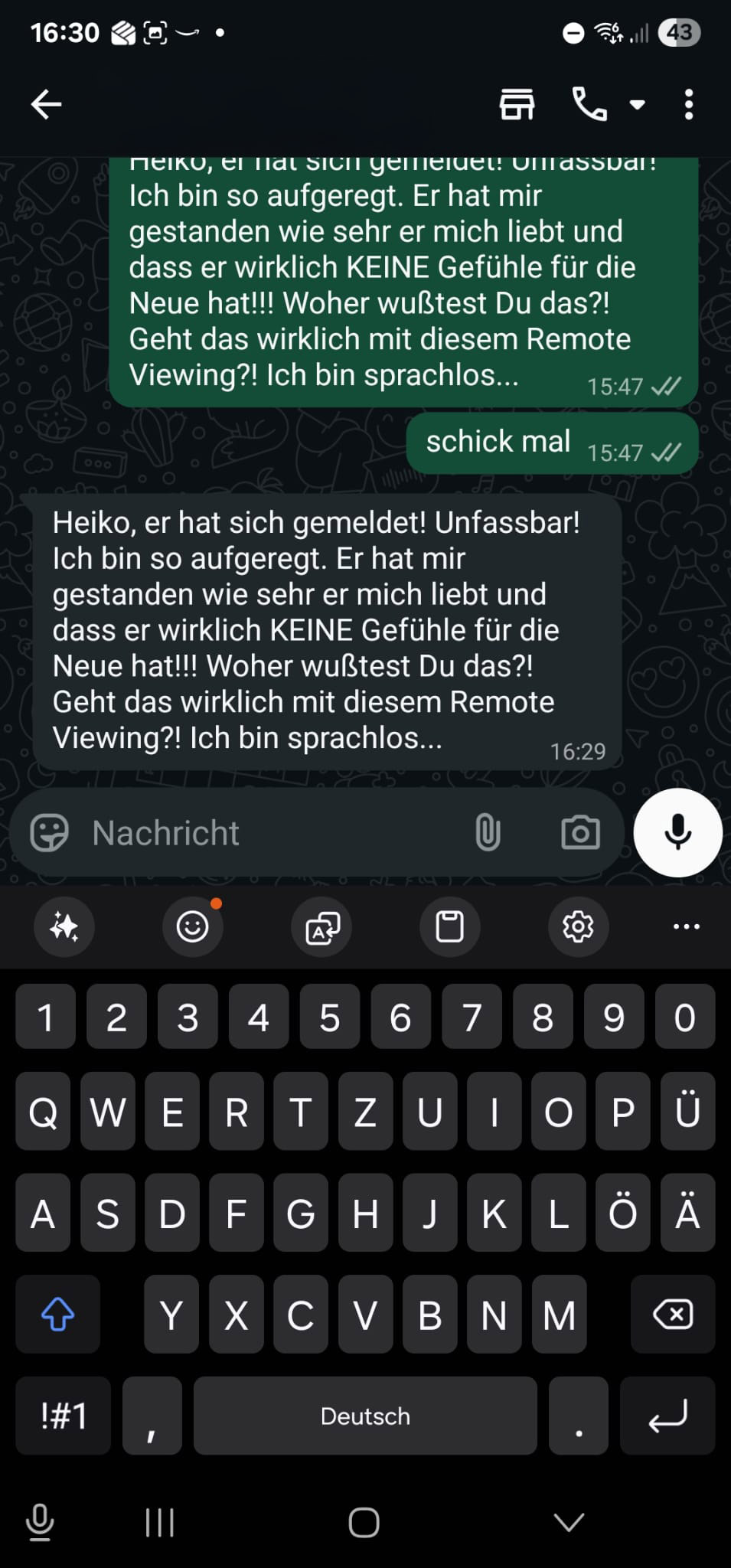The width and height of the screenshot is (731, 1568).
Task: Open the camera from the message bar
Action: click(580, 833)
